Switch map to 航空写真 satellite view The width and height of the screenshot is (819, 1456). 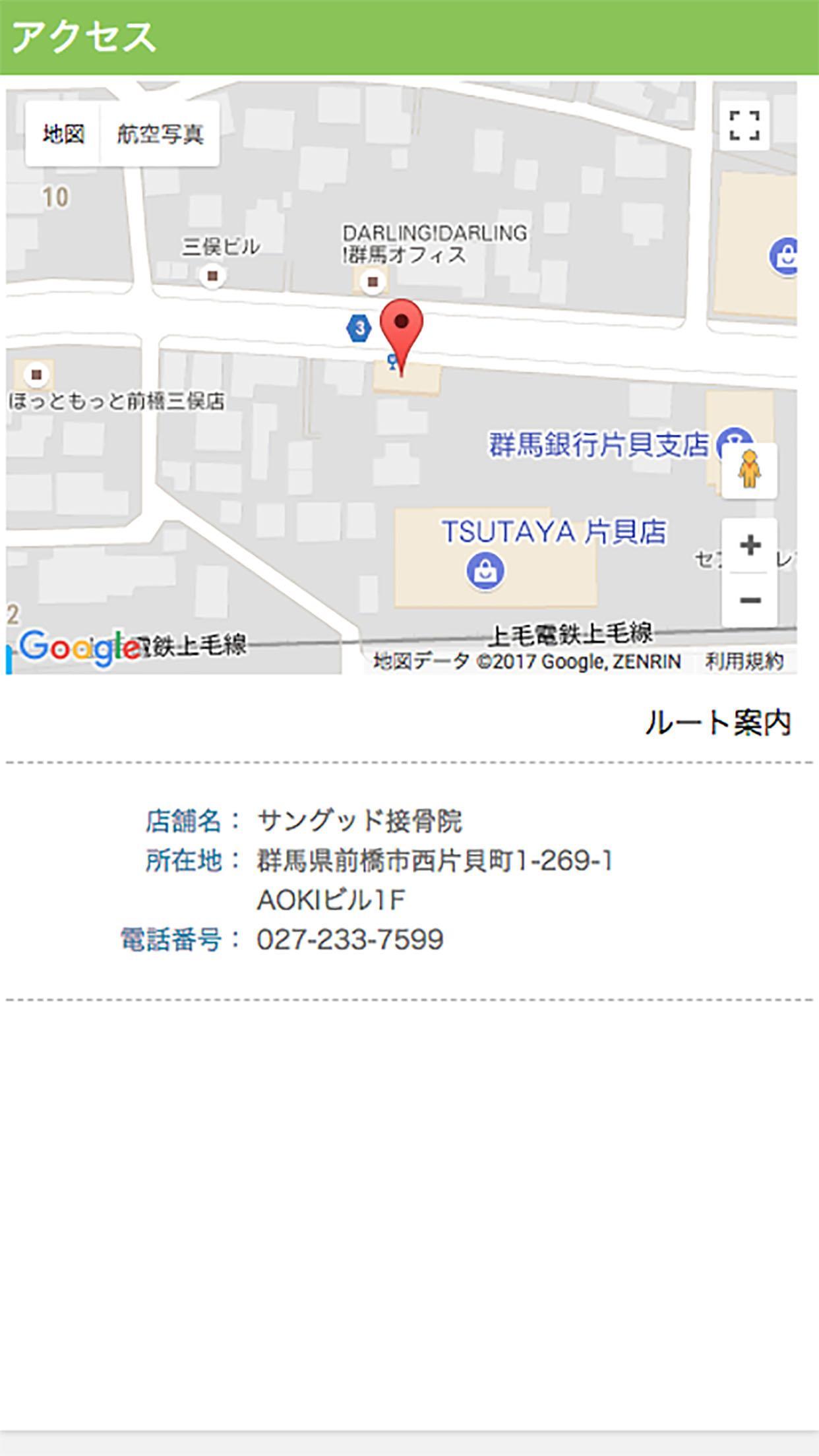click(160, 134)
